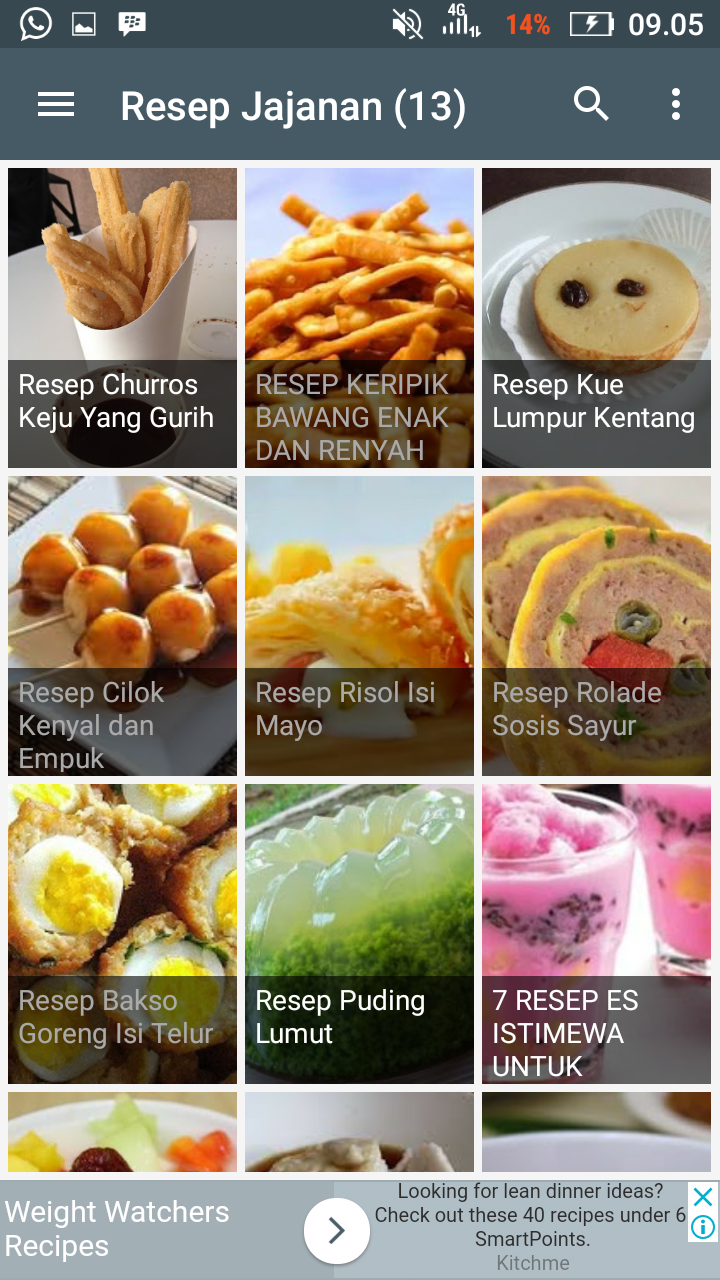
Task: Open the Weight Watchers Recipes ad link
Action: tap(115, 1228)
